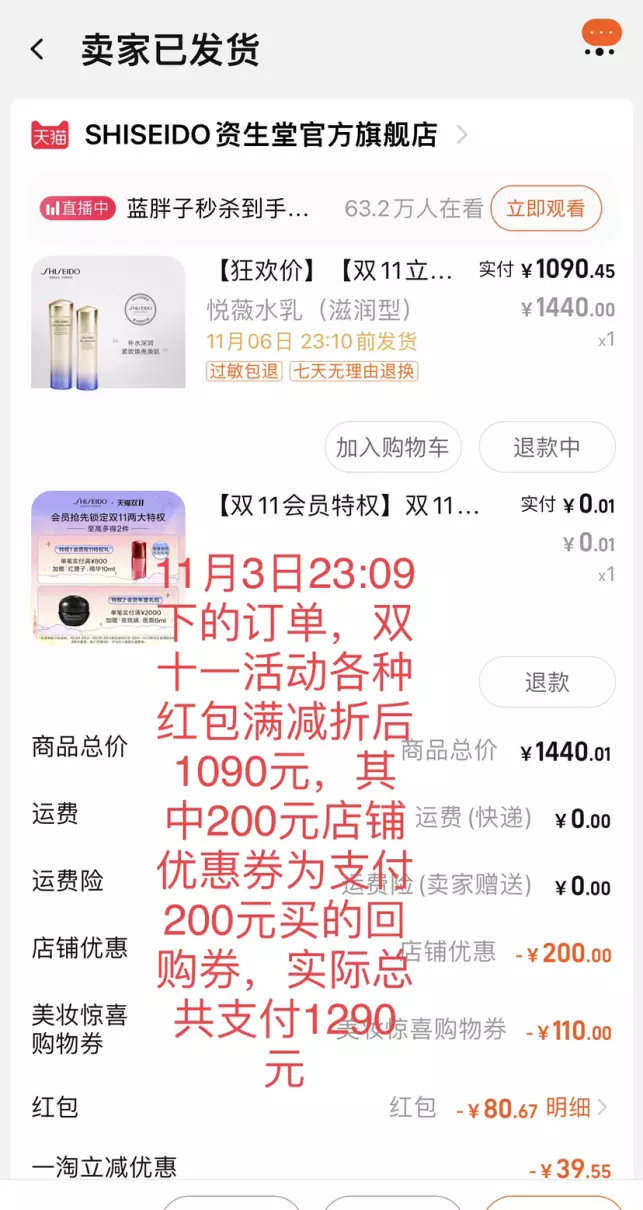643x1210 pixels.
Task: Tap 退款 for the member privilege item
Action: coord(546,682)
